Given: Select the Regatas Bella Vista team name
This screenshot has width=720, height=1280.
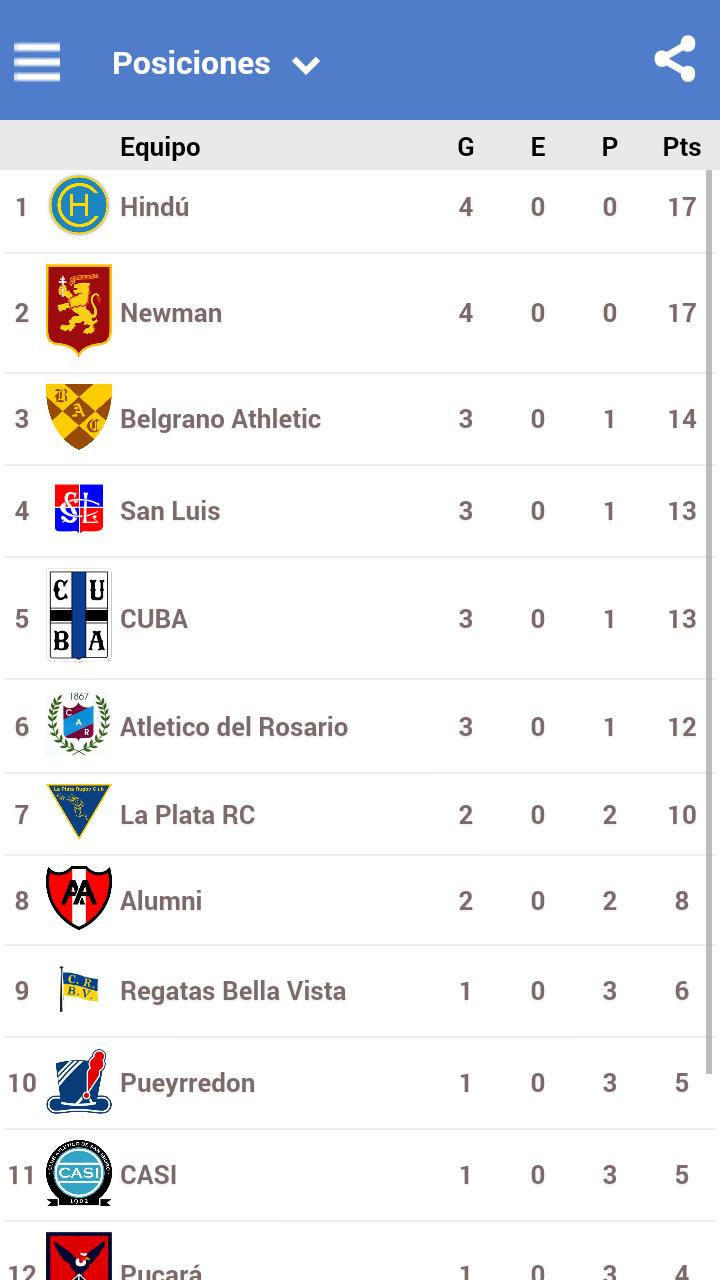Looking at the screenshot, I should (x=232, y=990).
